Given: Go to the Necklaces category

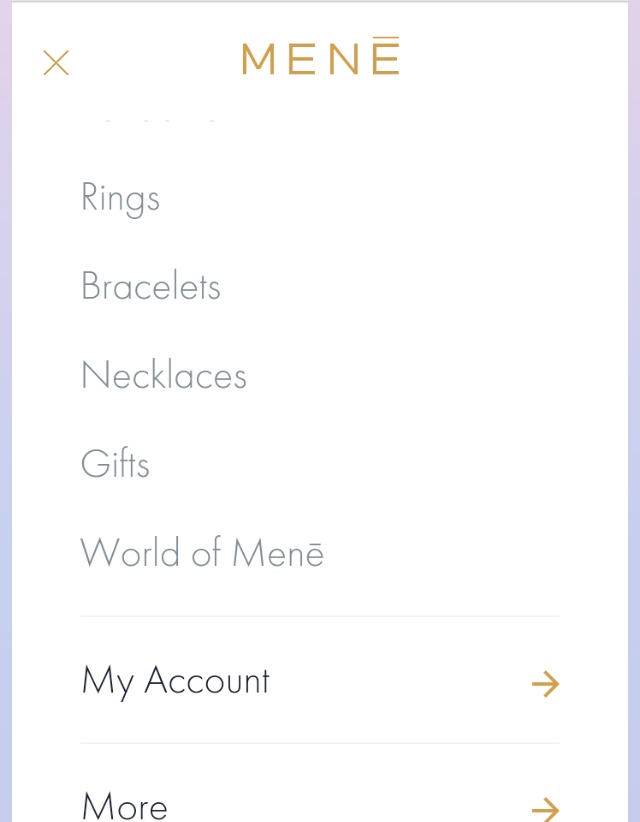Looking at the screenshot, I should [x=164, y=376].
